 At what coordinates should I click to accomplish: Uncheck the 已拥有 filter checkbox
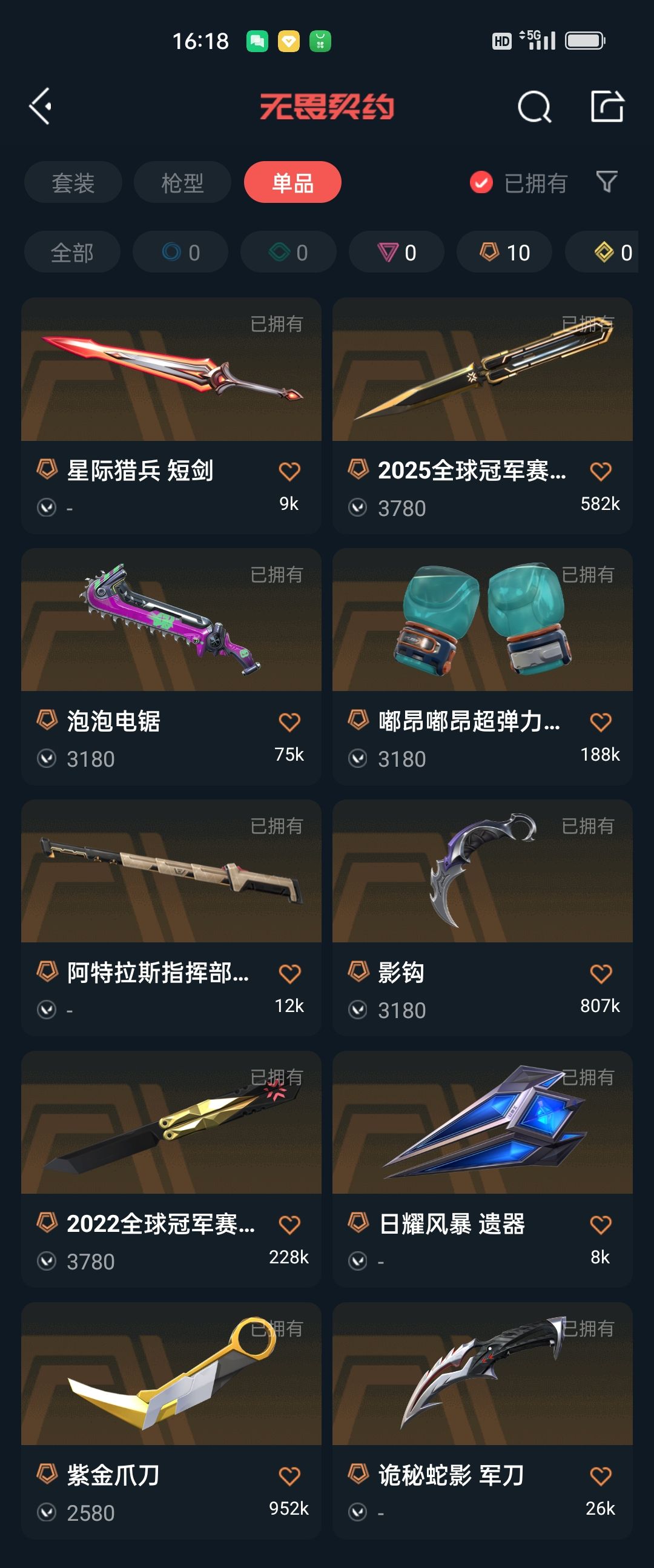[x=481, y=183]
